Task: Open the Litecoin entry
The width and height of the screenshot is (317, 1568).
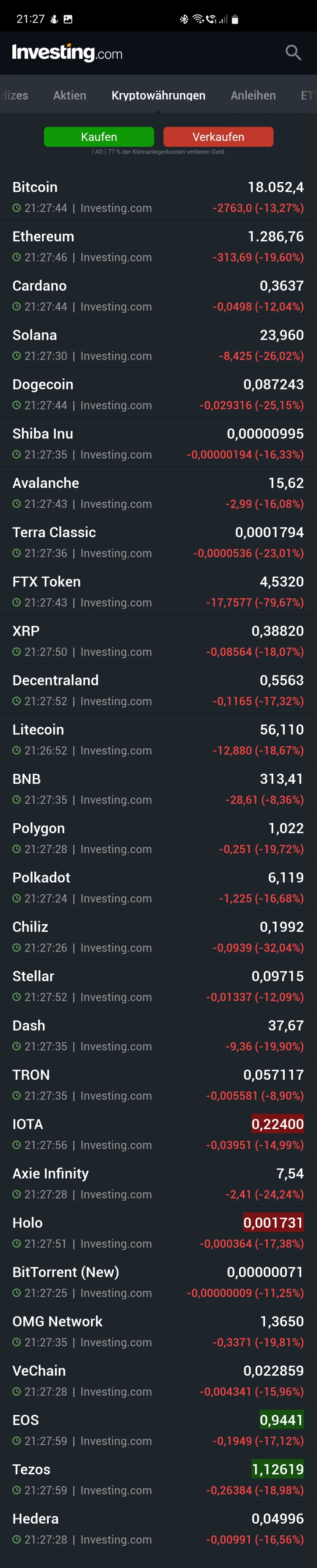Action: pyautogui.click(x=158, y=739)
